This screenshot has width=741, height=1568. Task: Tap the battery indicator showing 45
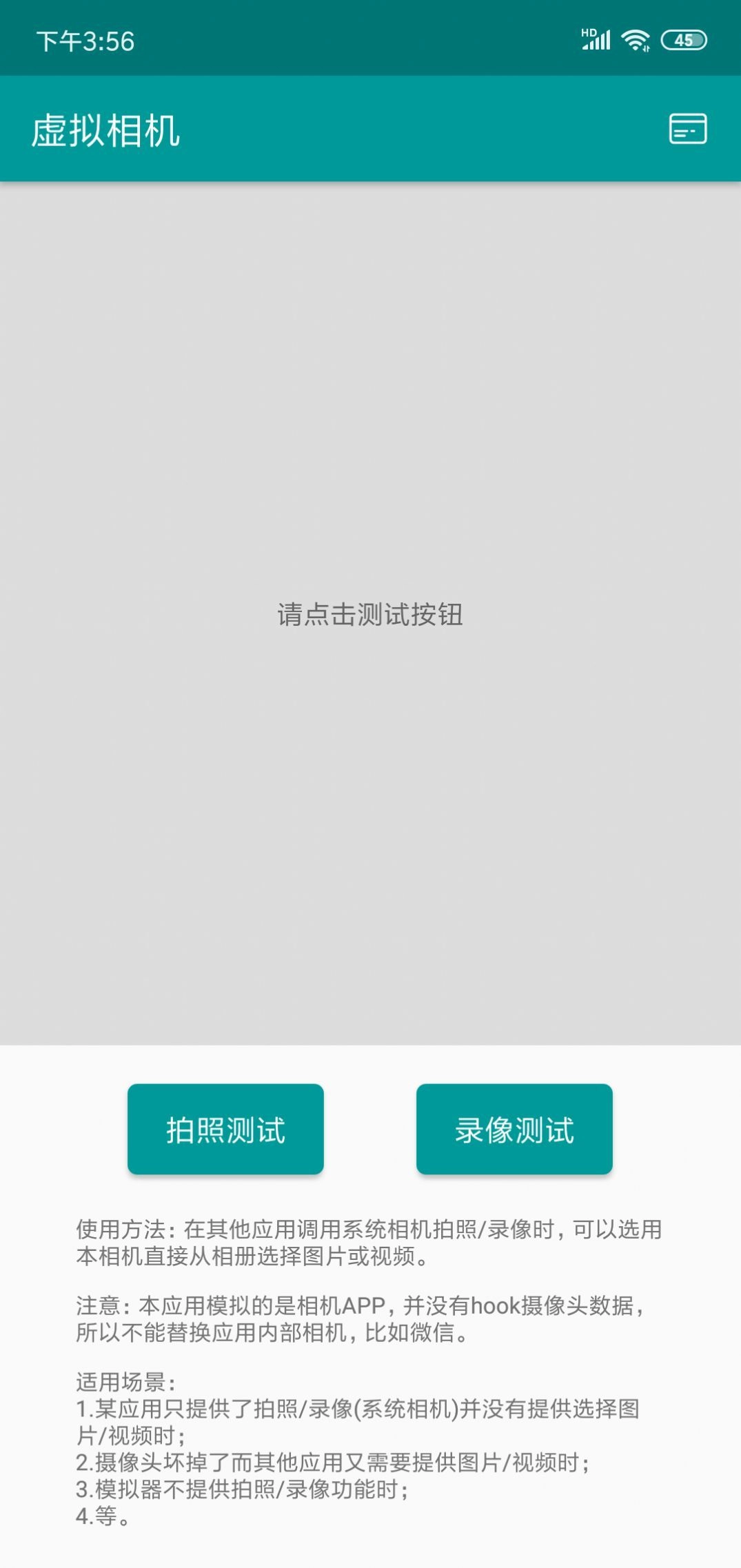click(684, 41)
